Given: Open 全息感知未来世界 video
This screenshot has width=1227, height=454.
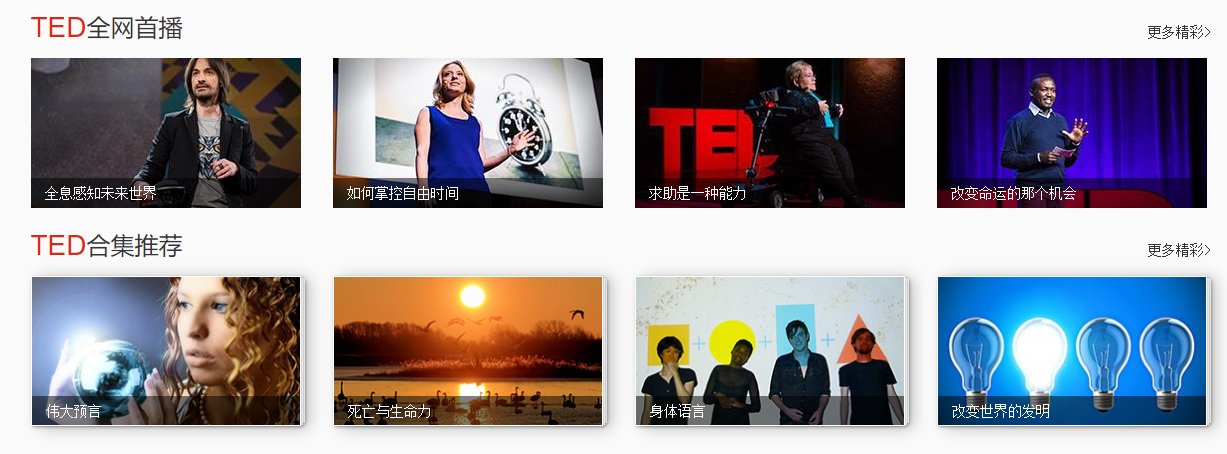Looking at the screenshot, I should pos(166,133).
